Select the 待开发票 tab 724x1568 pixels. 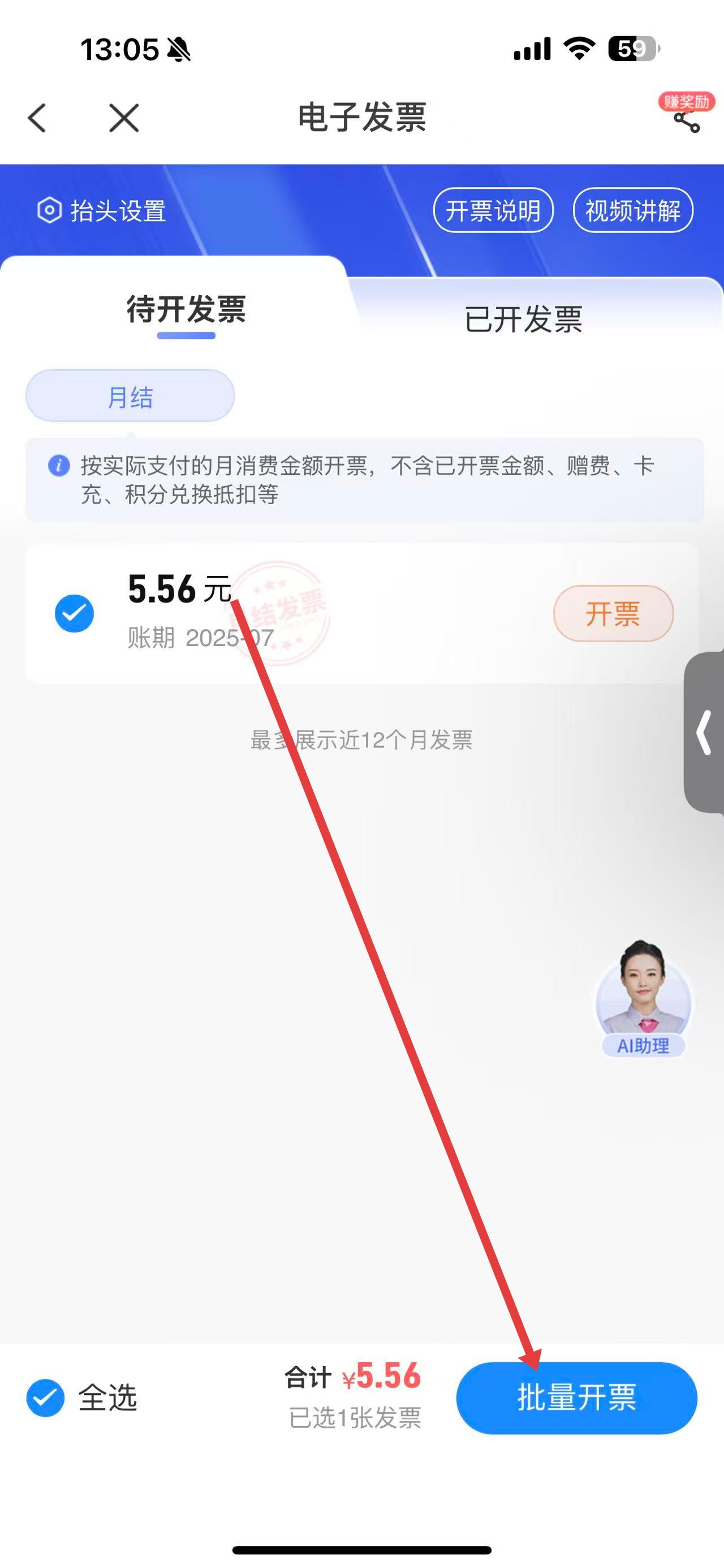tap(186, 310)
